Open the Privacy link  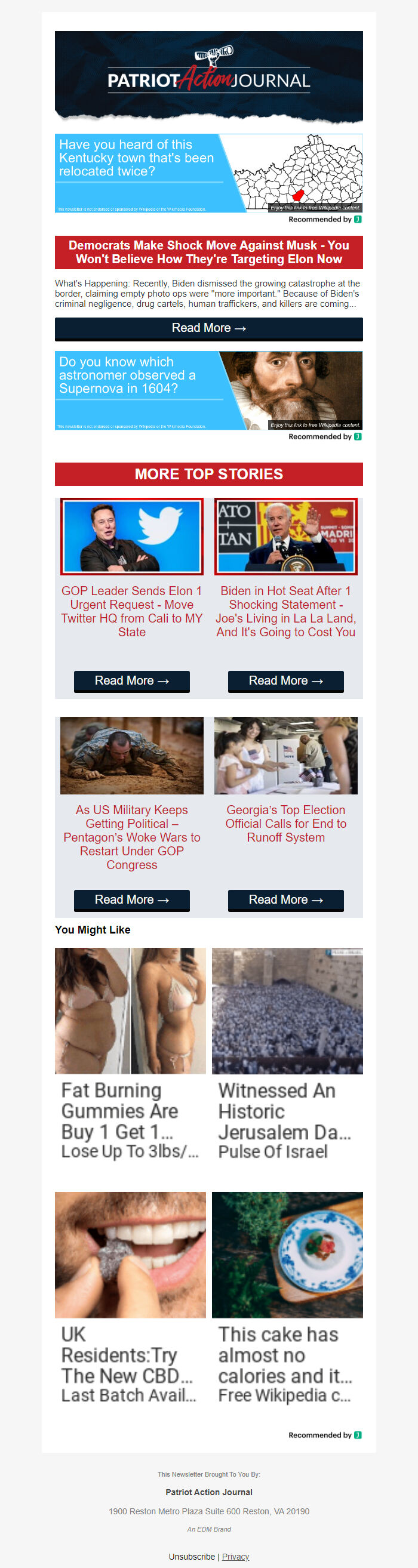tap(235, 1556)
